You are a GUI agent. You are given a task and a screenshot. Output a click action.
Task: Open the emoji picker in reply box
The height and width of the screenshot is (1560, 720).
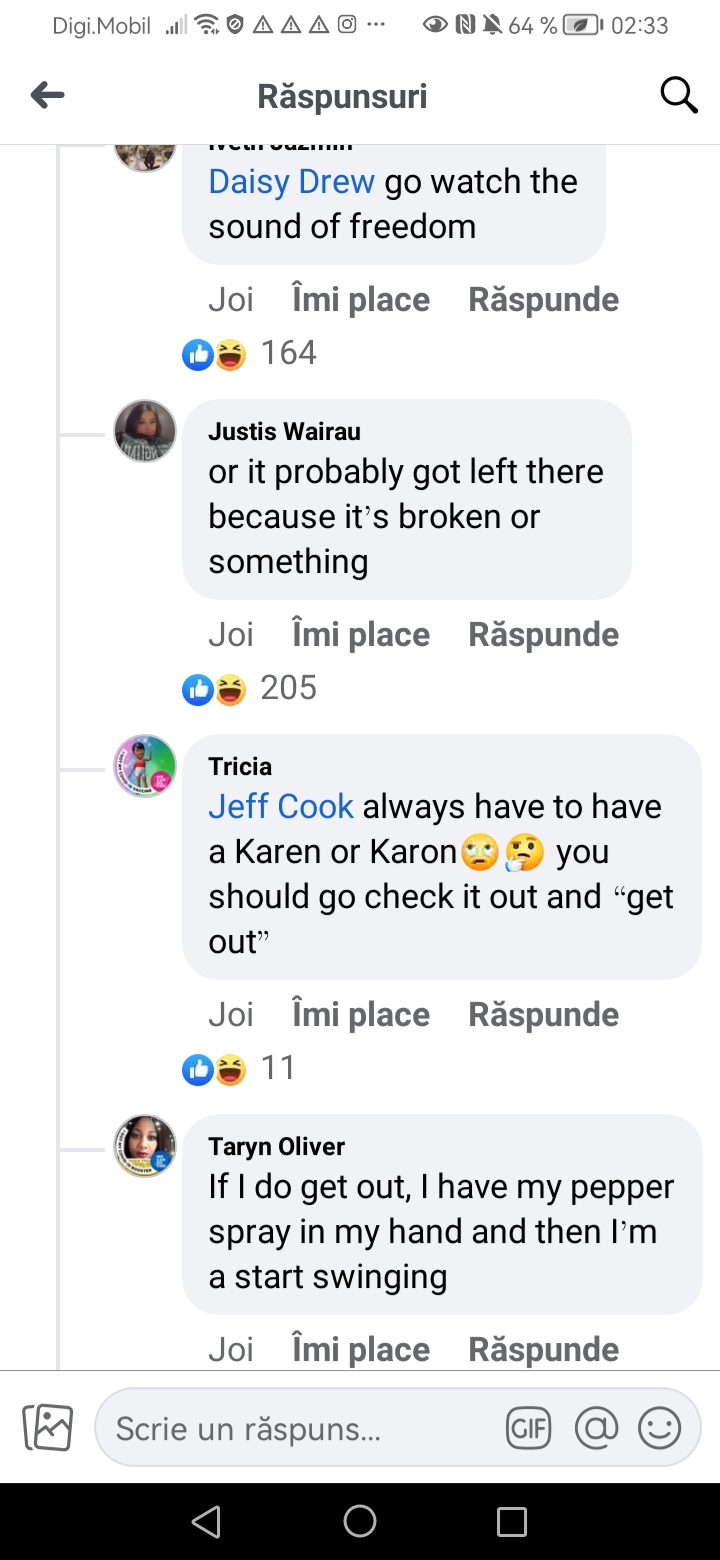tap(660, 1429)
